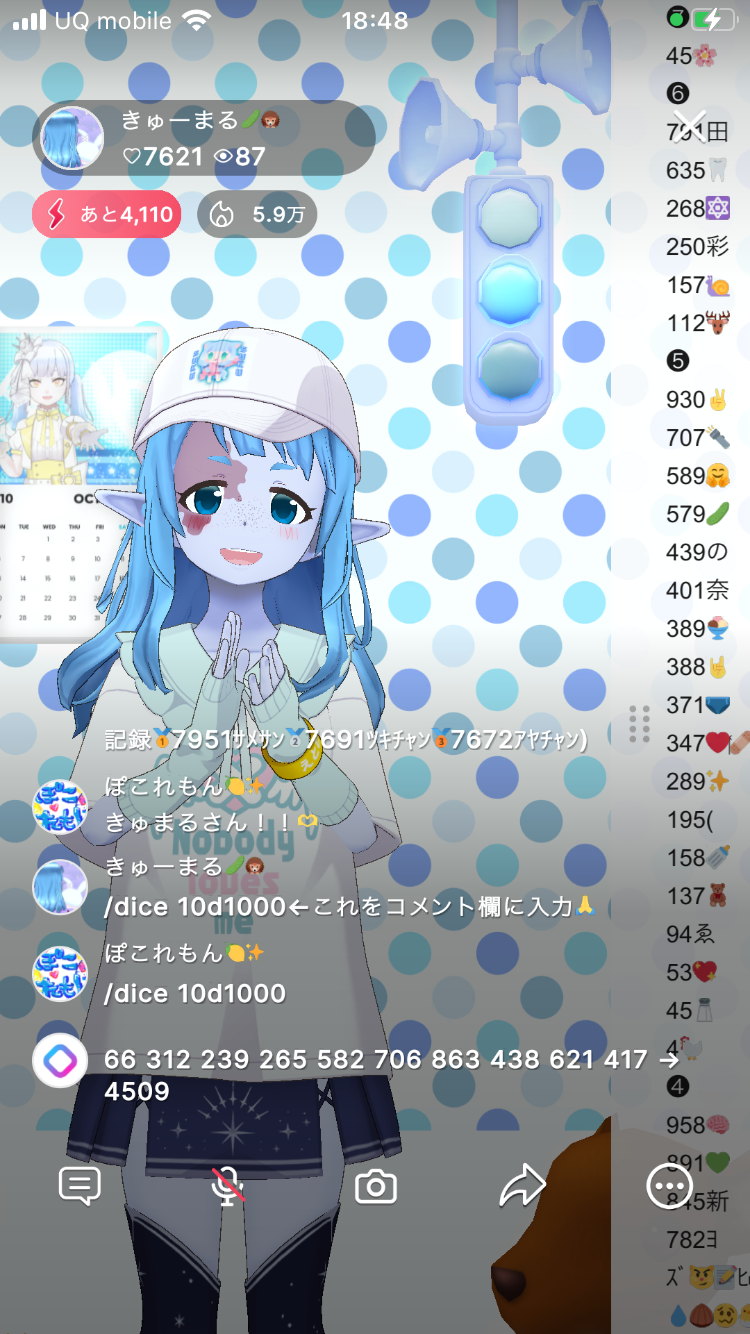This screenshot has height=1334, width=750.
Task: Tap the side panel drag handle
Action: (x=640, y=723)
